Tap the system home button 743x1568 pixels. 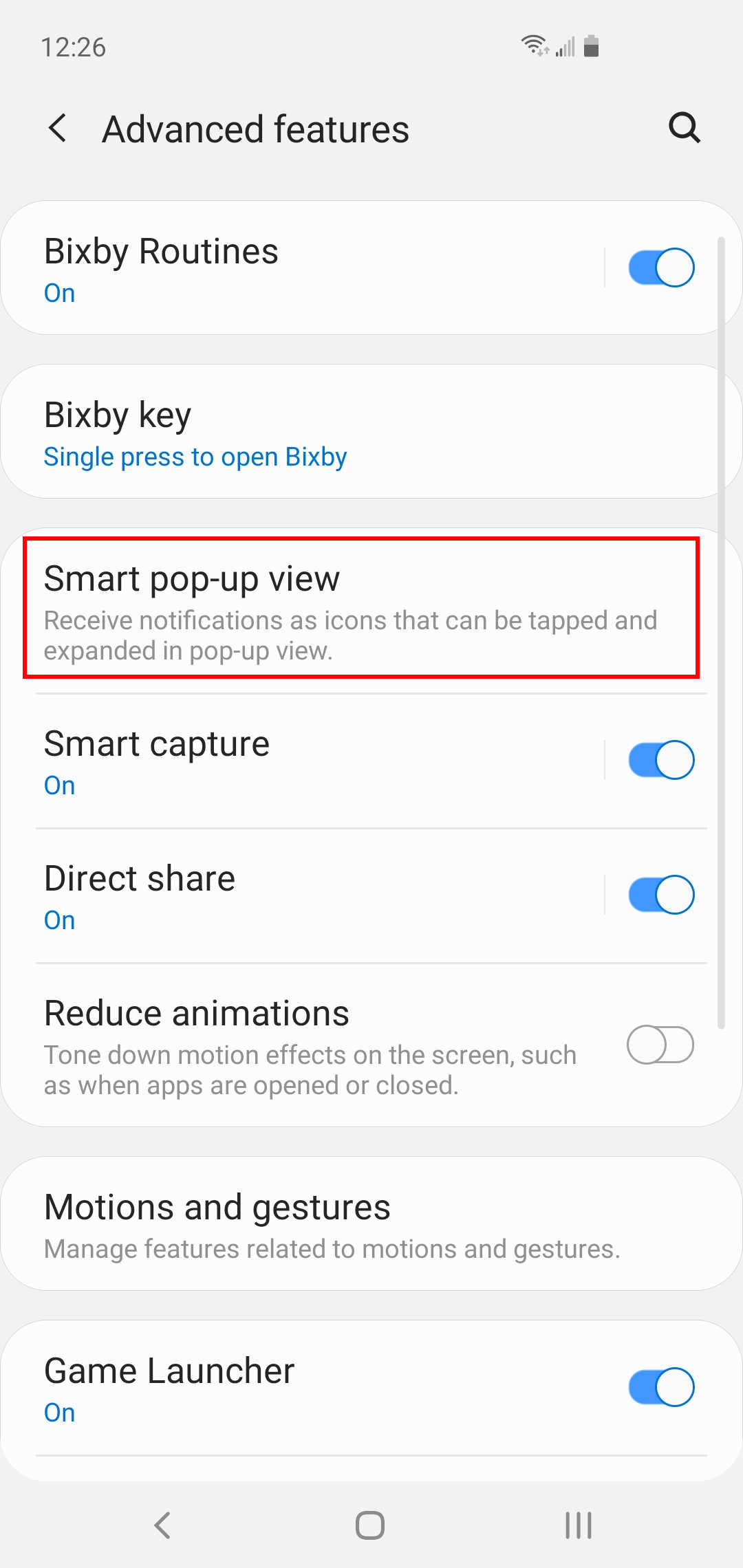[370, 1525]
